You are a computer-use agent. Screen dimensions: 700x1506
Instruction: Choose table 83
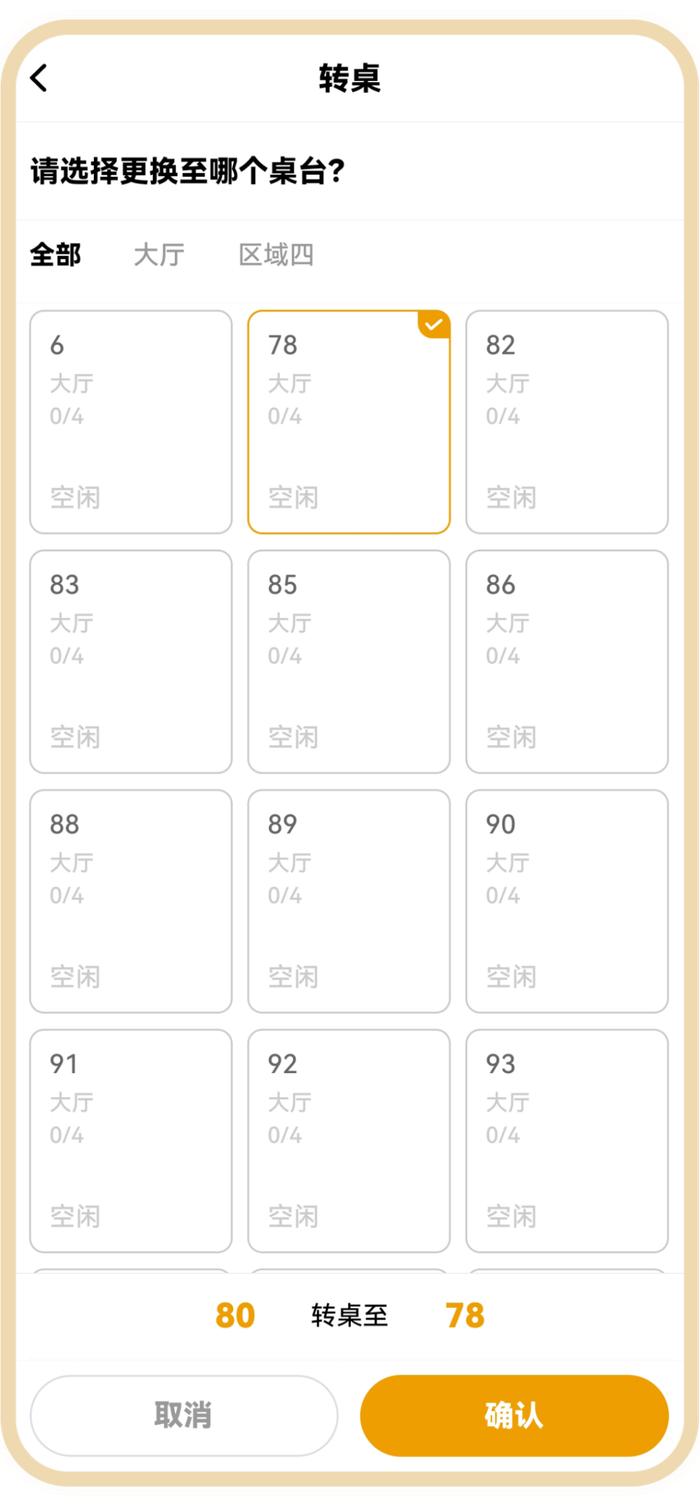131,662
